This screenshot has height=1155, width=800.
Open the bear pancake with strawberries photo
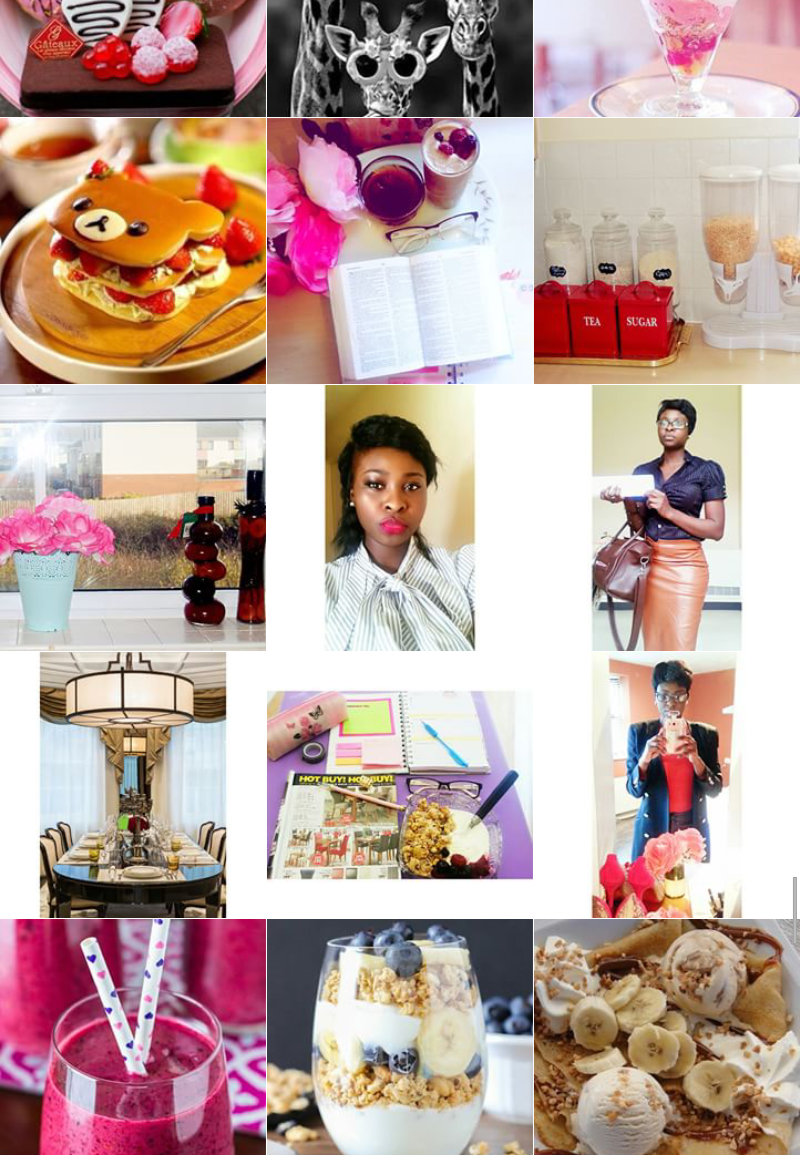point(133,250)
